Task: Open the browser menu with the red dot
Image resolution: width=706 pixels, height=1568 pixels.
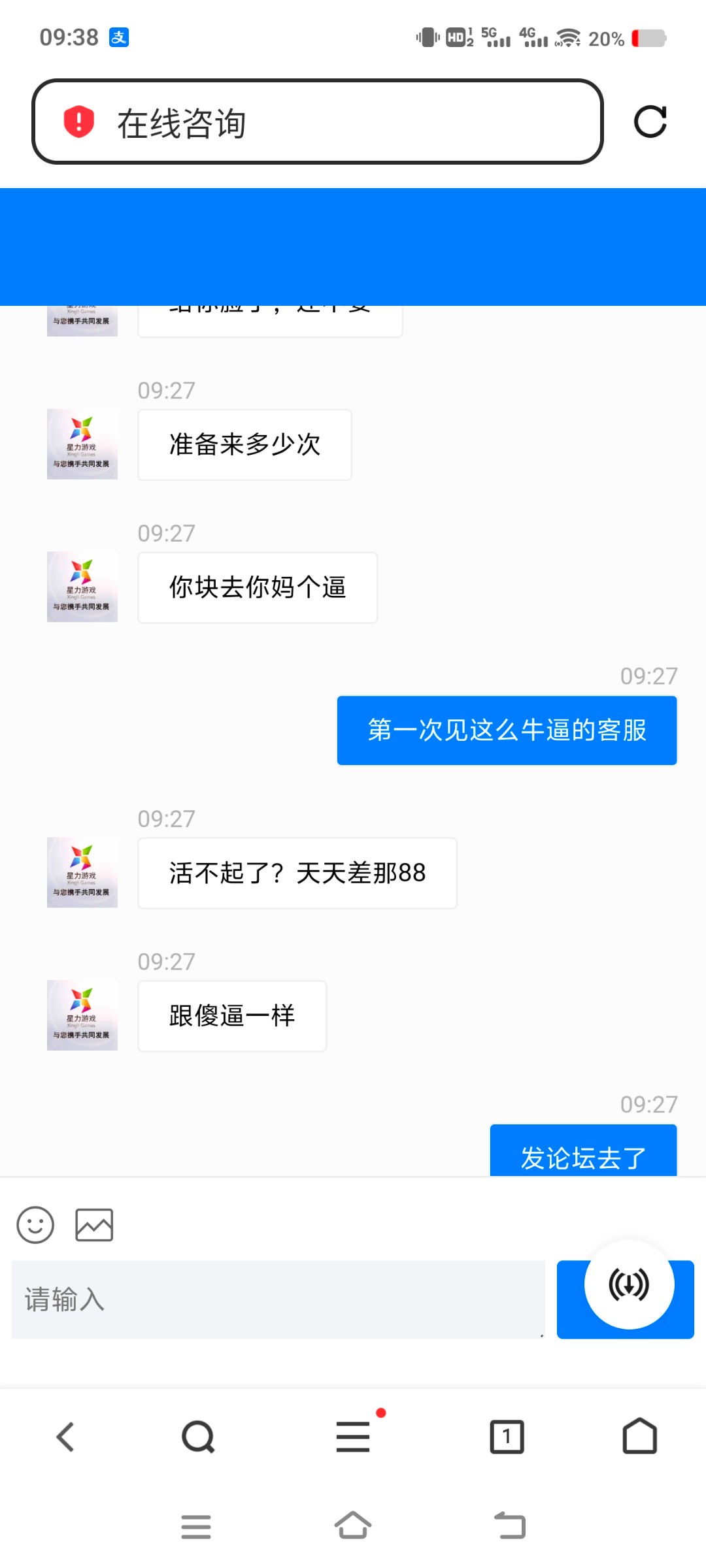Action: [353, 1437]
